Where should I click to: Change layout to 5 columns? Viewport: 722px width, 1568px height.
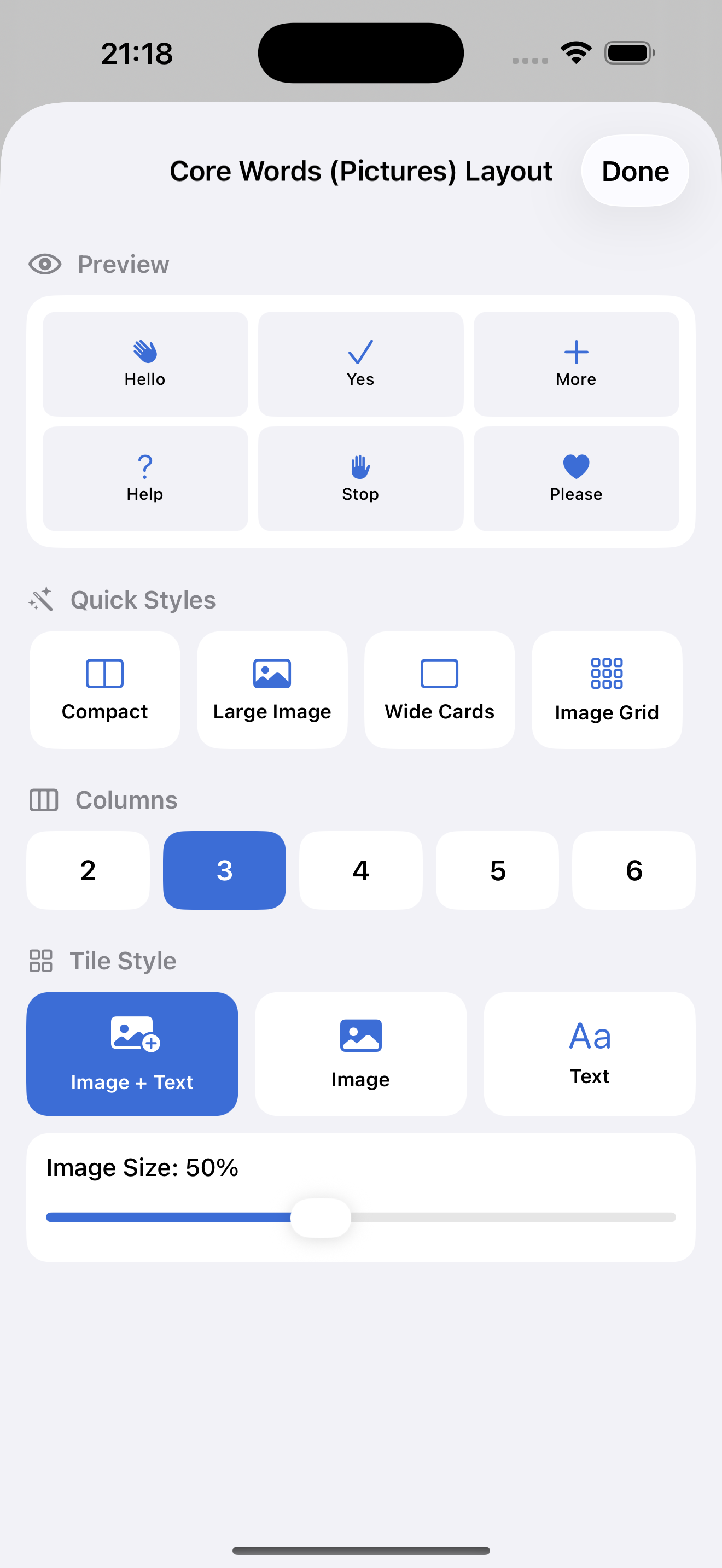(x=497, y=870)
